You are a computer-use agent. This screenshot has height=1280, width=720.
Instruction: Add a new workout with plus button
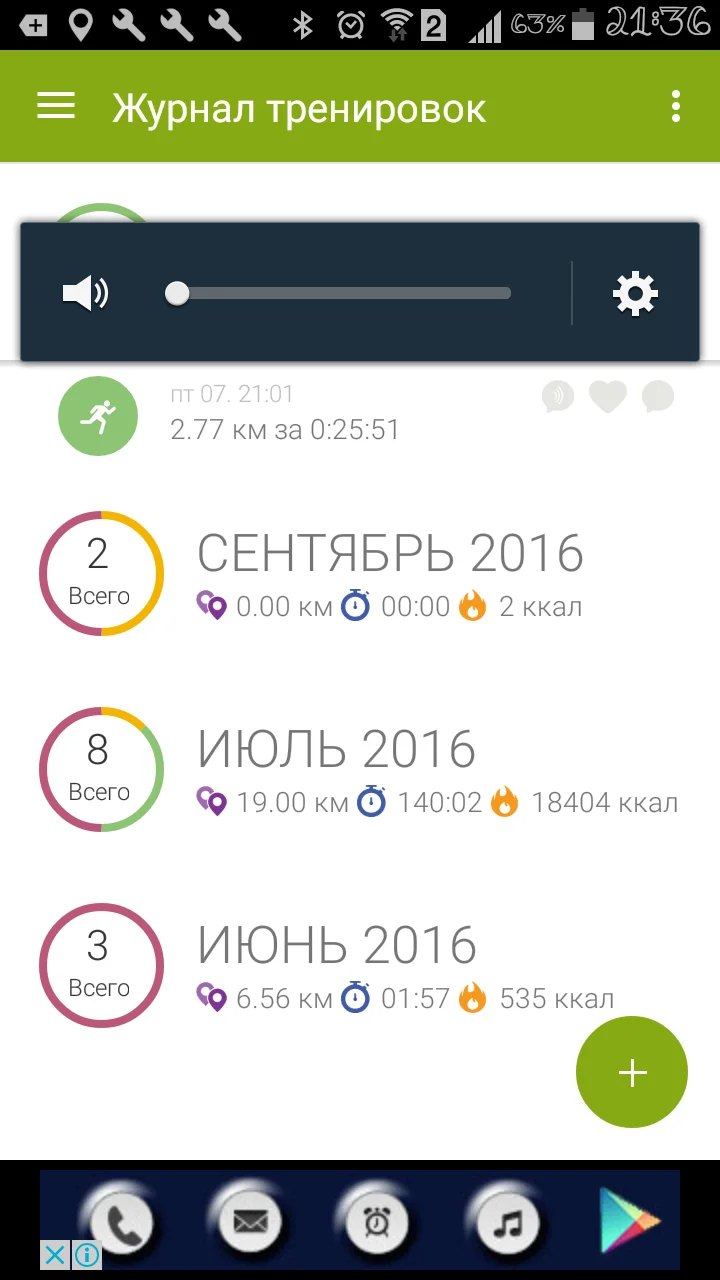(x=632, y=1072)
